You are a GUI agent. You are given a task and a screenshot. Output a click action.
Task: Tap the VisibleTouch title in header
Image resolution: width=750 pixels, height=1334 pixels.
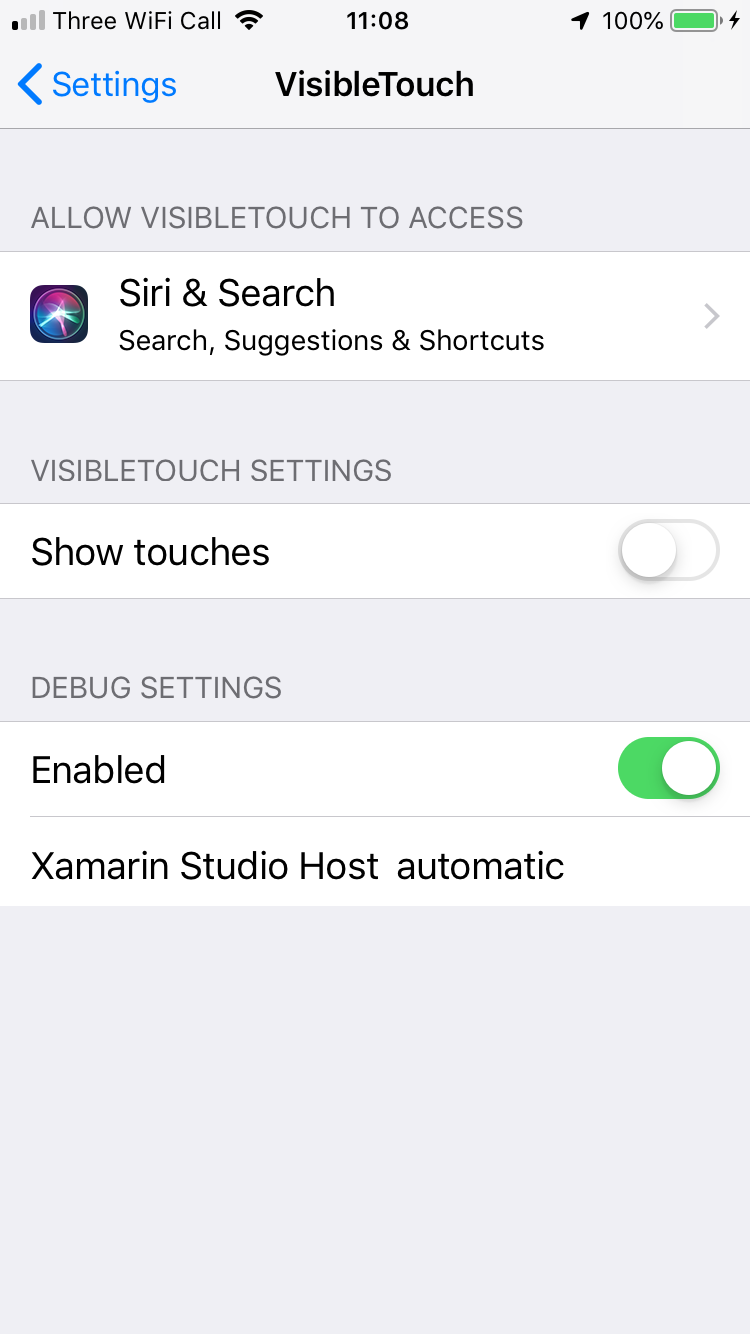point(375,85)
